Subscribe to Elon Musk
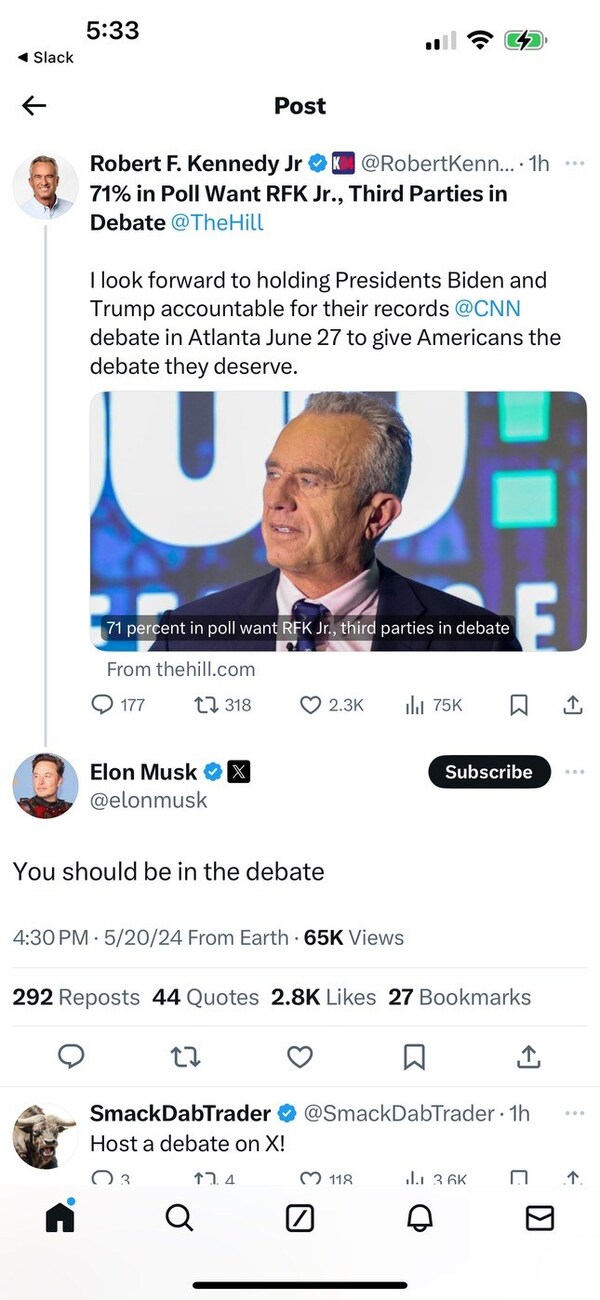 click(489, 772)
